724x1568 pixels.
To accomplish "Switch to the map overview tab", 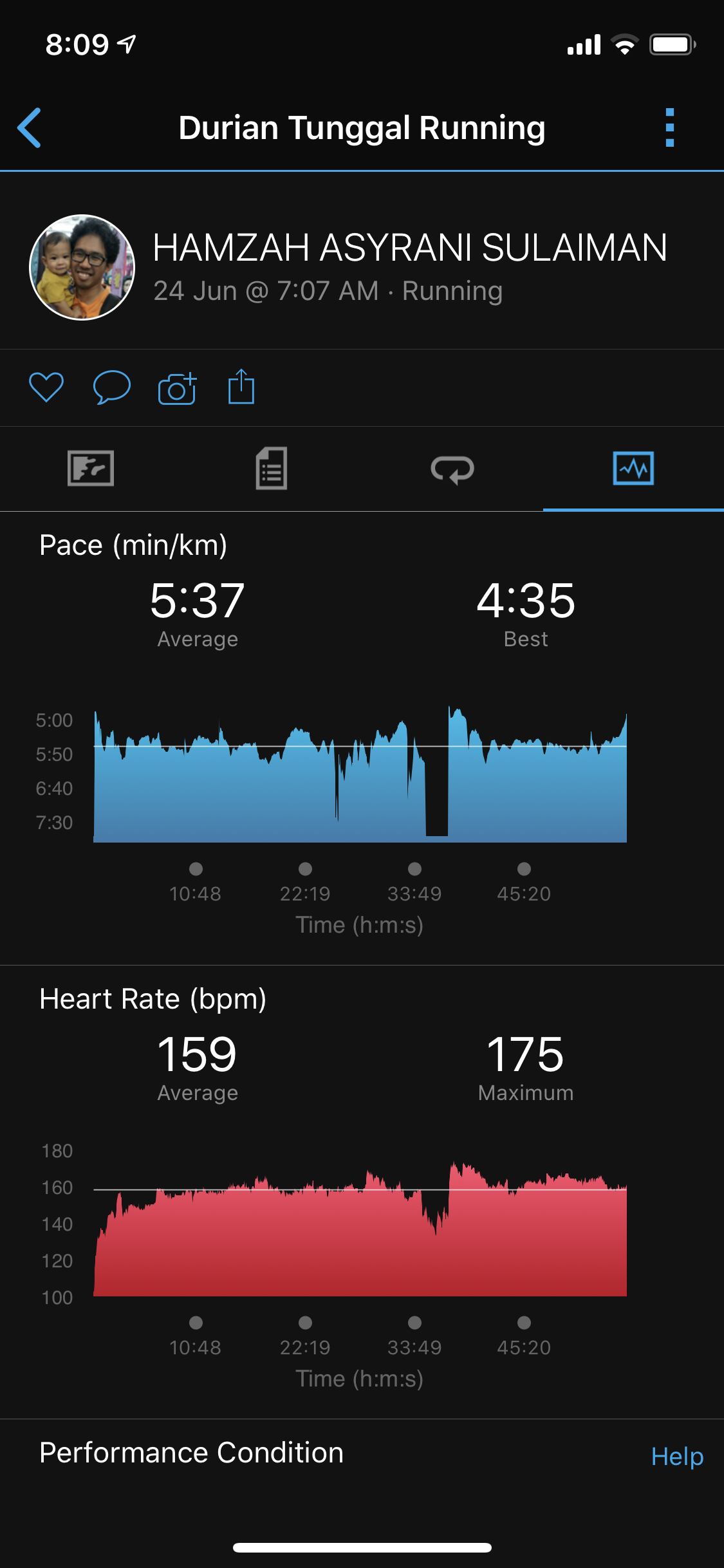I will (91, 468).
